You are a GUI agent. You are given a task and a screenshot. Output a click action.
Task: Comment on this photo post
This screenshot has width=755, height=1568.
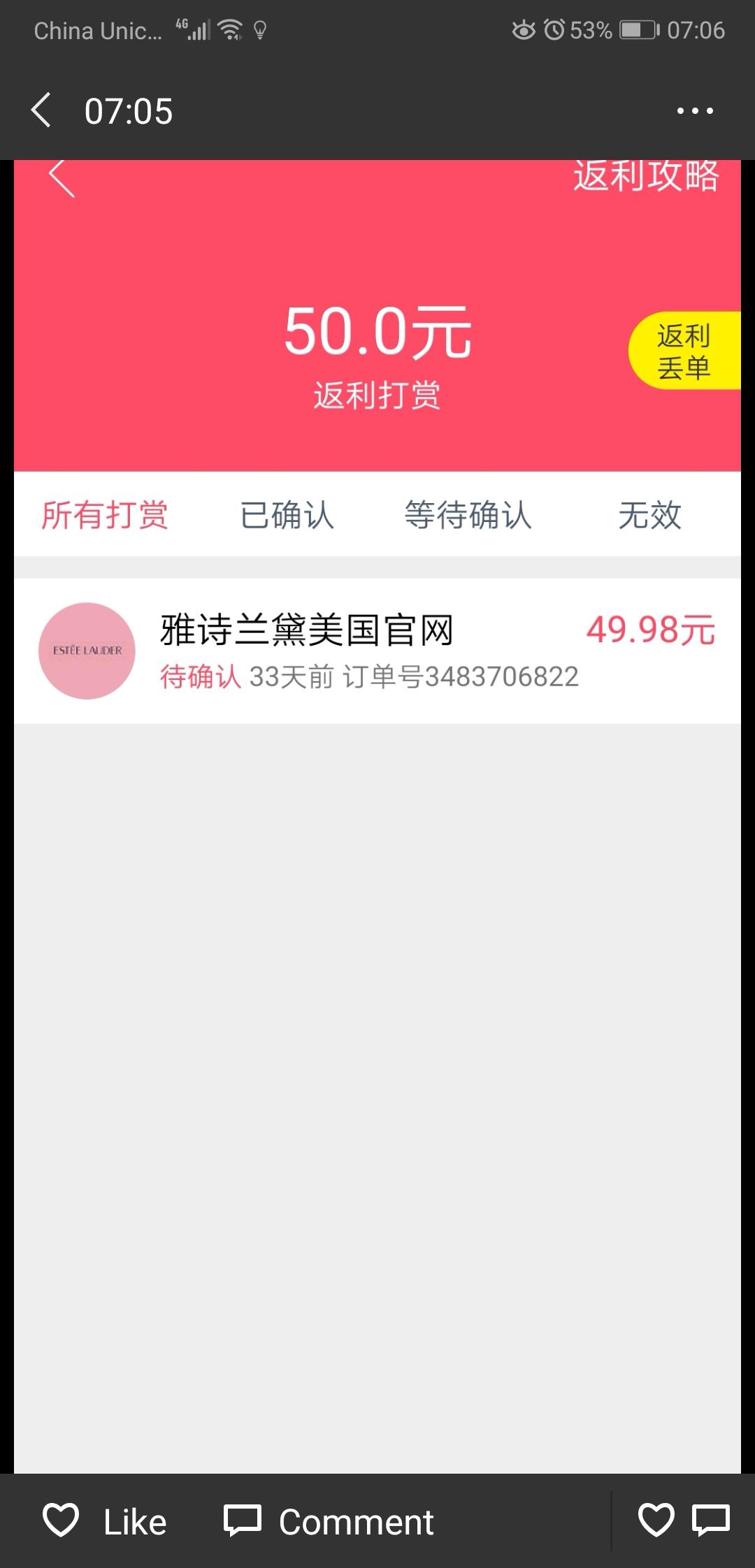(x=329, y=1521)
